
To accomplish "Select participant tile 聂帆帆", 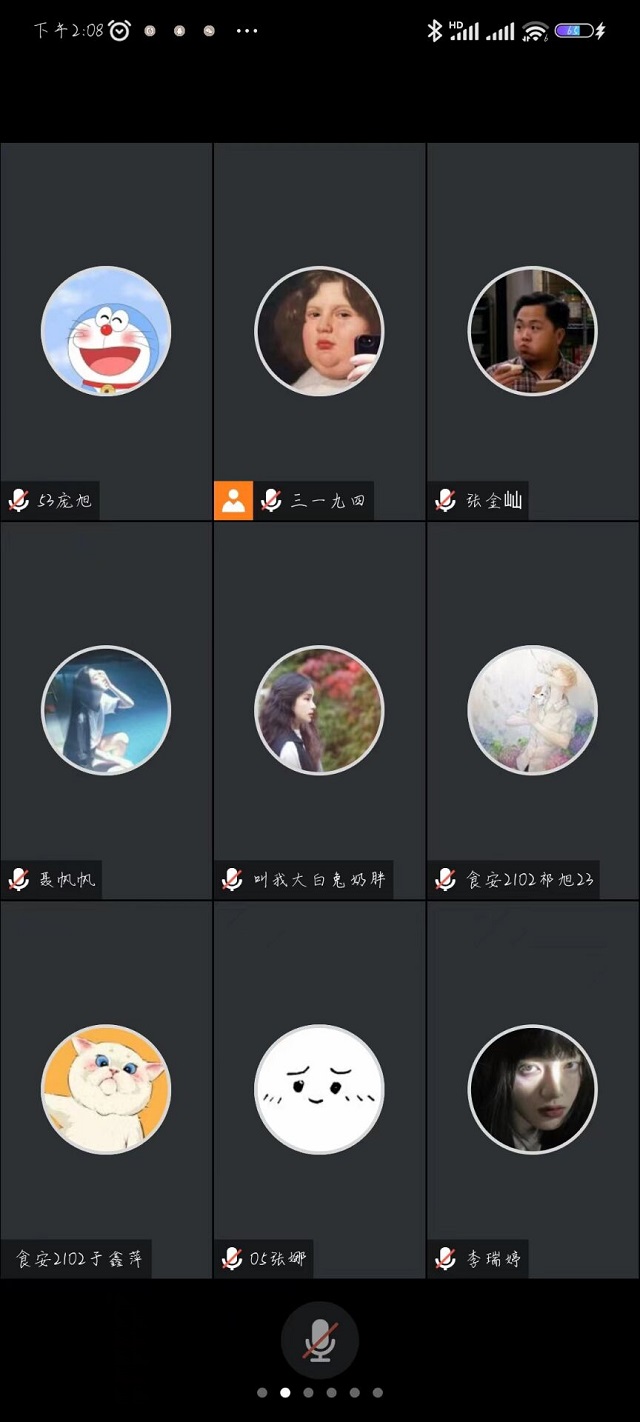I will [106, 710].
